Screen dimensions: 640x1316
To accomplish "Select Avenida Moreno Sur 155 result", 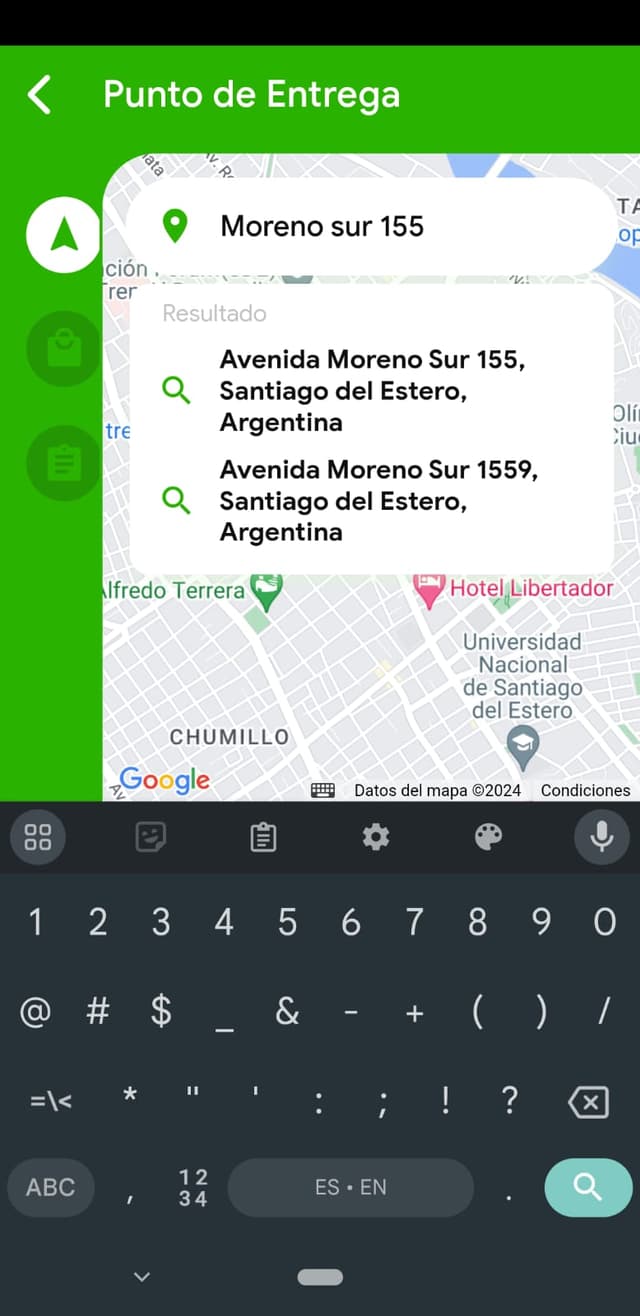I will (372, 390).
